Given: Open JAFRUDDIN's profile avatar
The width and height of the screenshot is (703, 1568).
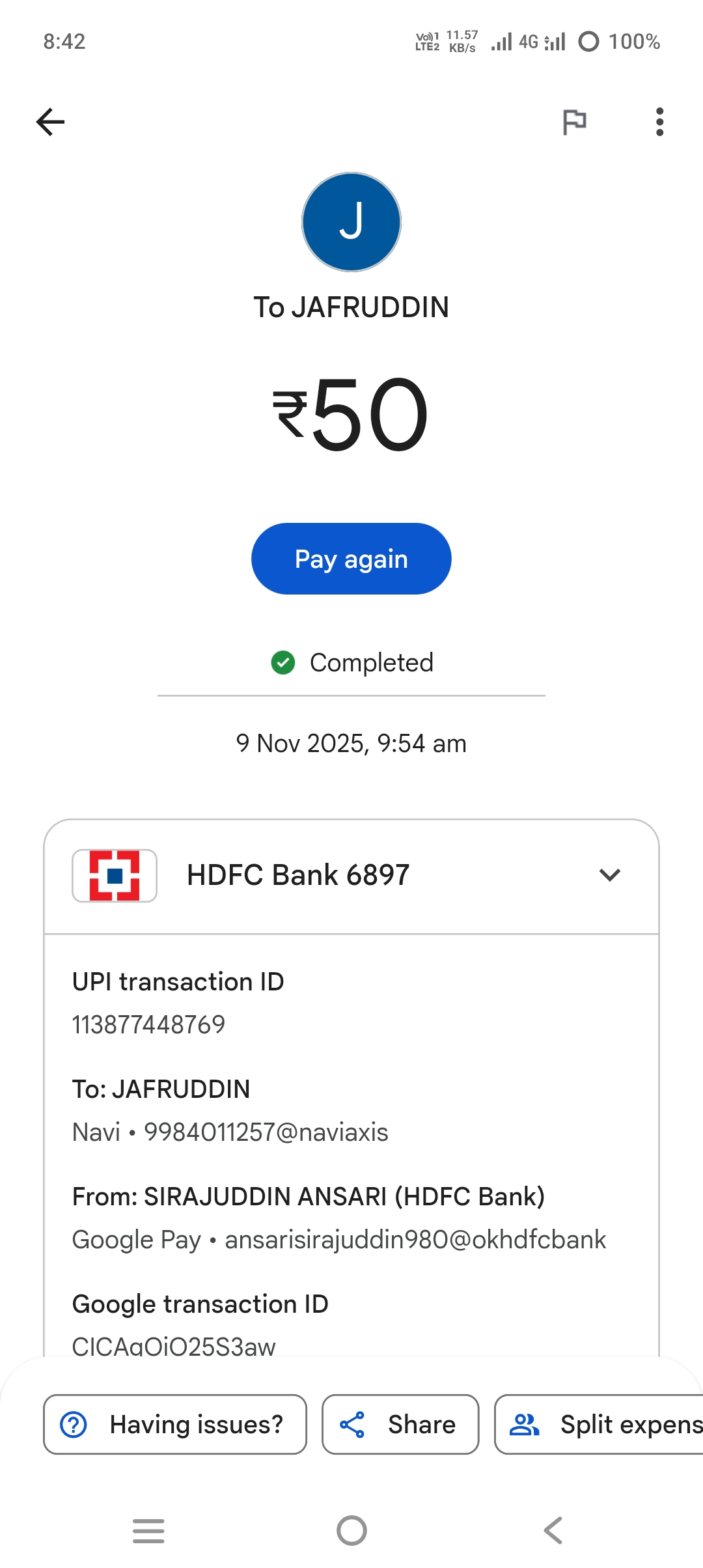Looking at the screenshot, I should (x=351, y=222).
